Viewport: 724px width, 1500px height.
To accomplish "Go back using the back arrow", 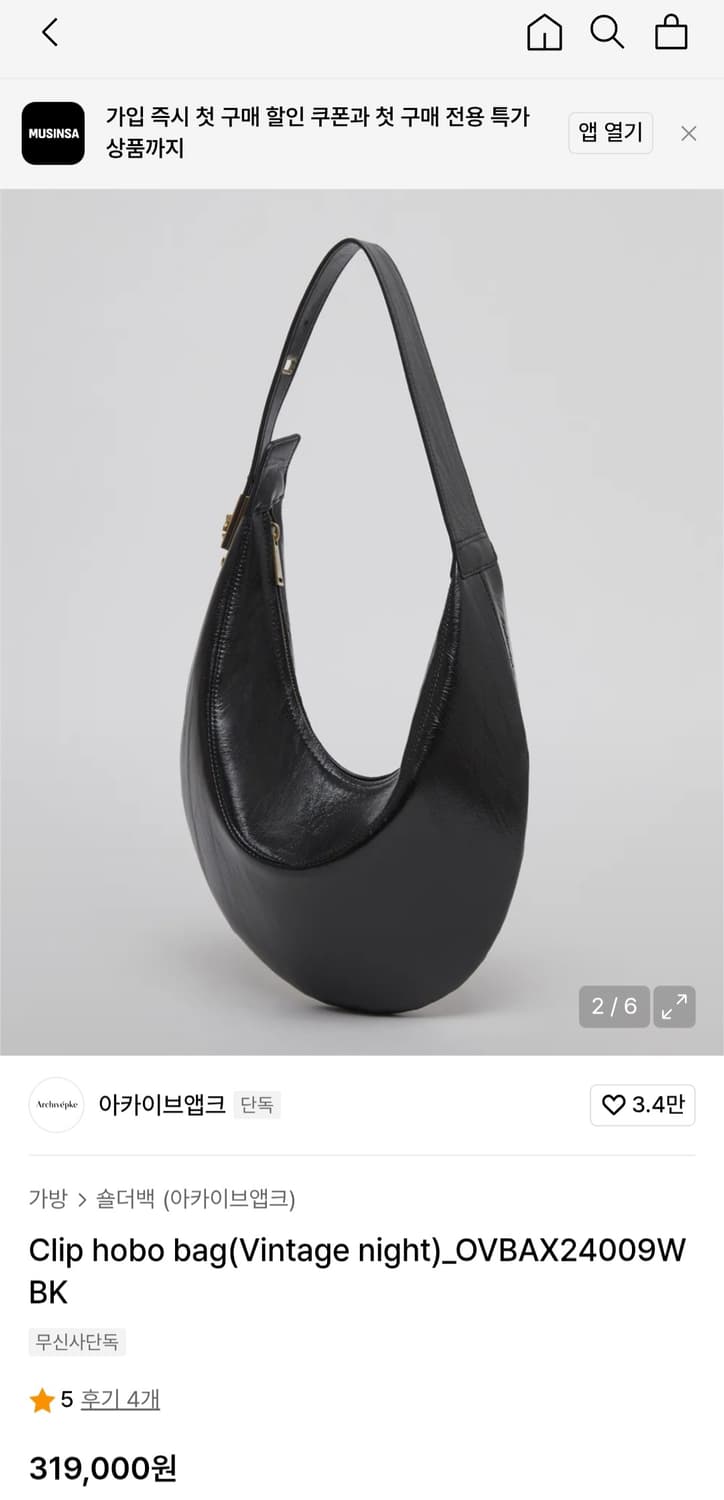I will coord(49,33).
